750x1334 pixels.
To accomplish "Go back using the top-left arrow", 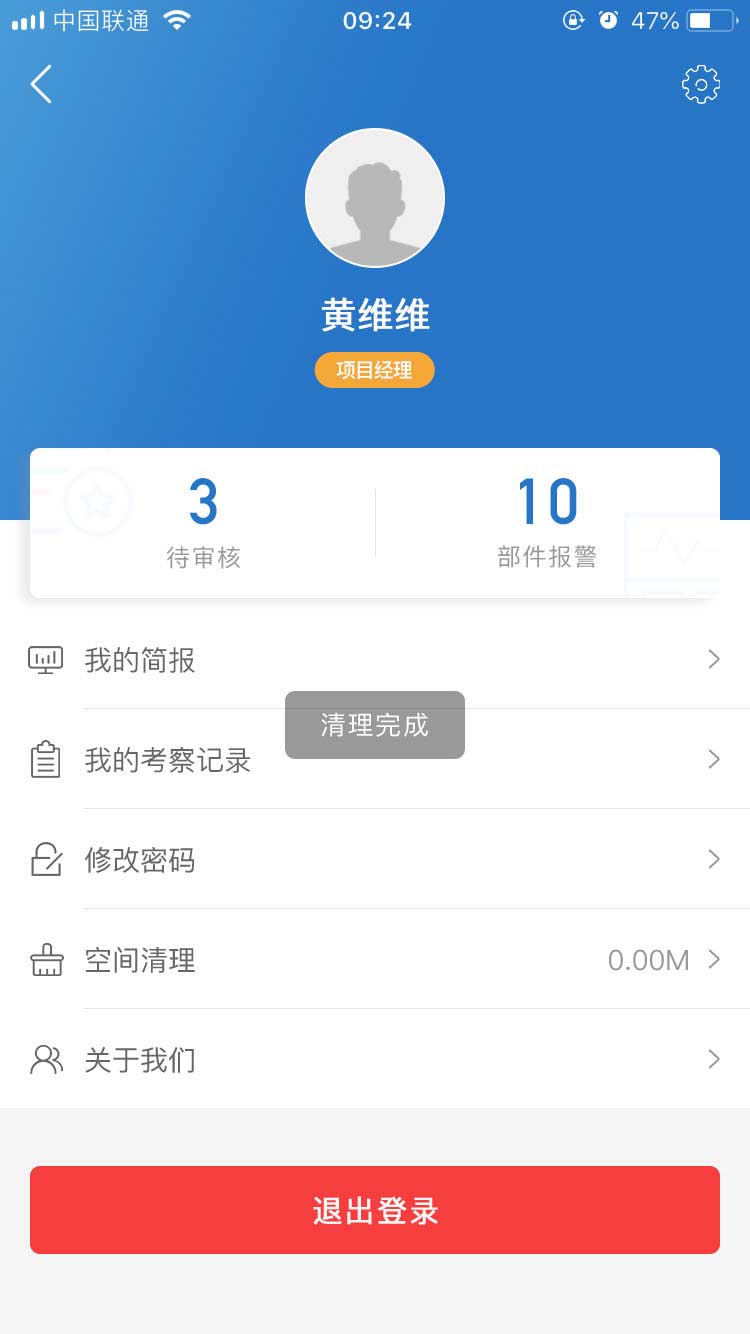I will pos(41,85).
